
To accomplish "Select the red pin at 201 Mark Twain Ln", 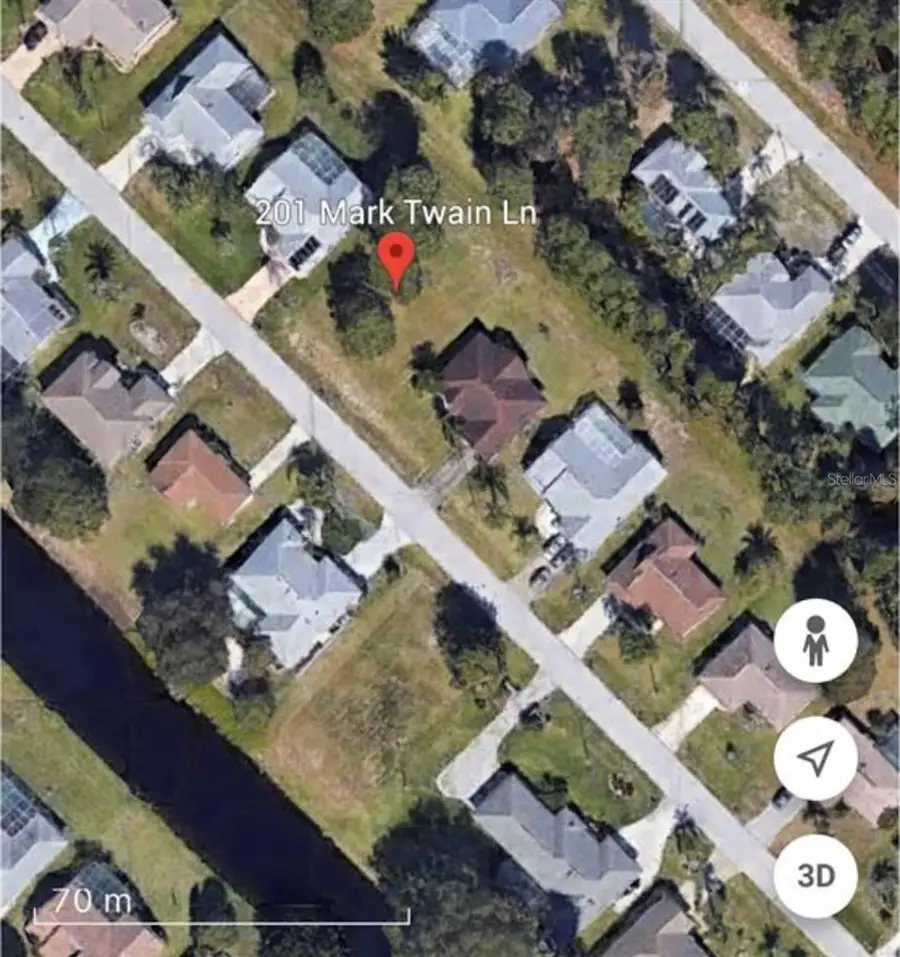I will coord(398,258).
